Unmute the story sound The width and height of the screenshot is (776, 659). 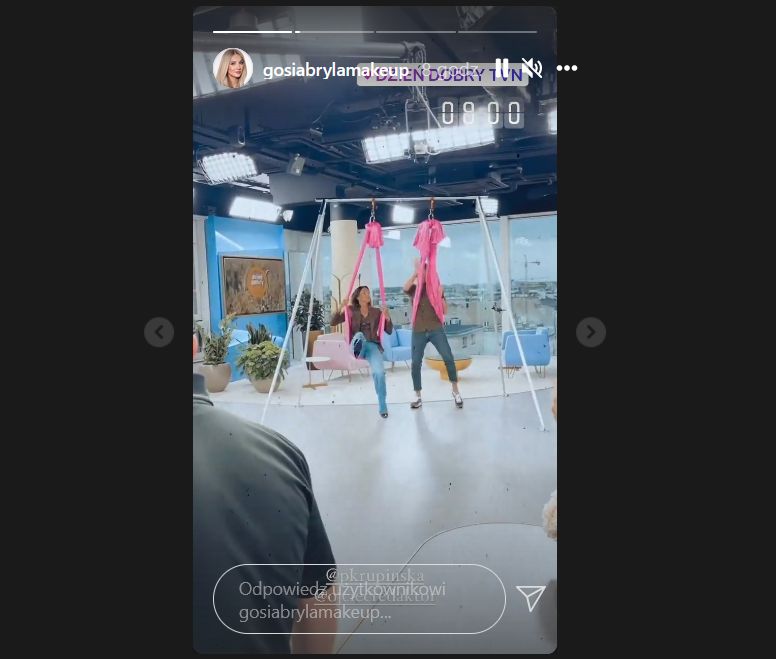[x=532, y=68]
